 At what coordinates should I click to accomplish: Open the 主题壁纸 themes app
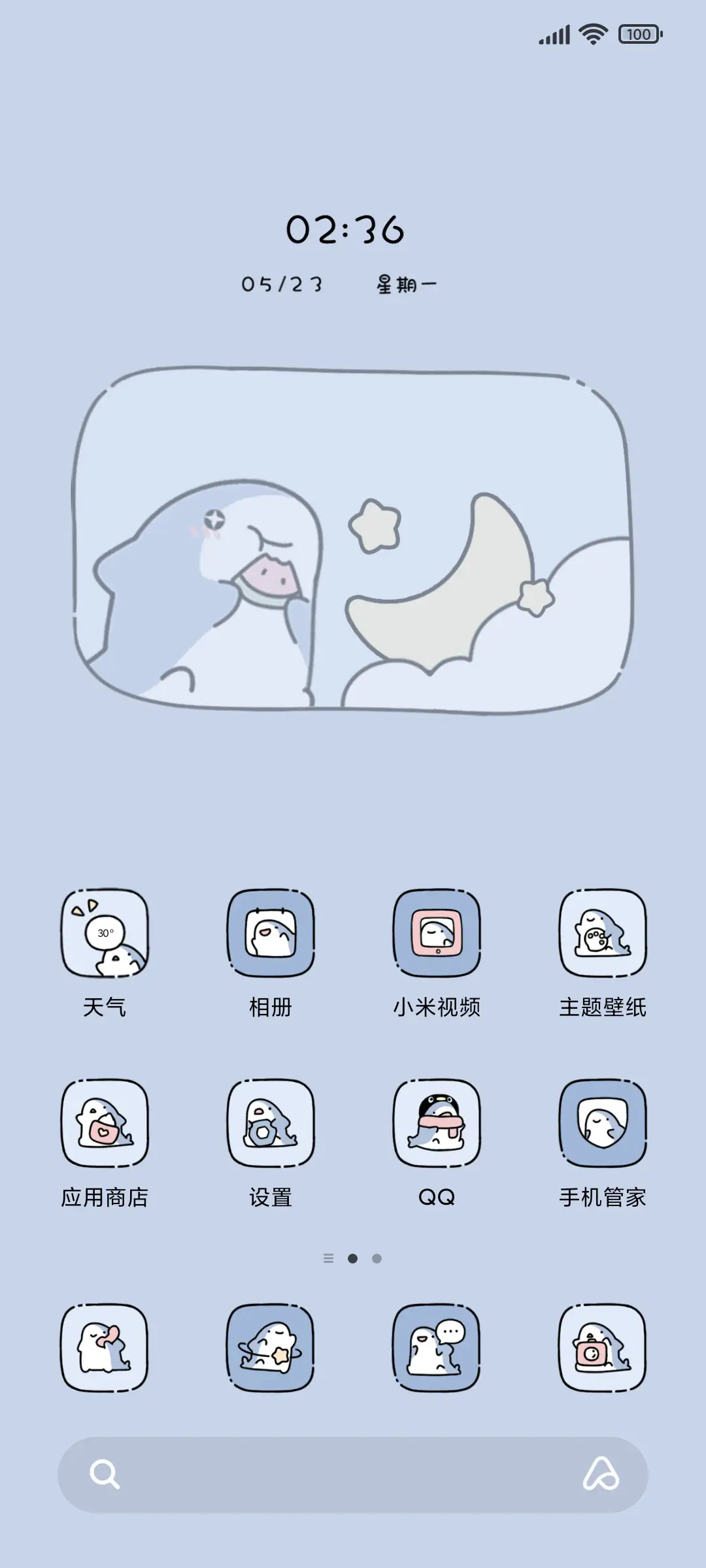603,936
